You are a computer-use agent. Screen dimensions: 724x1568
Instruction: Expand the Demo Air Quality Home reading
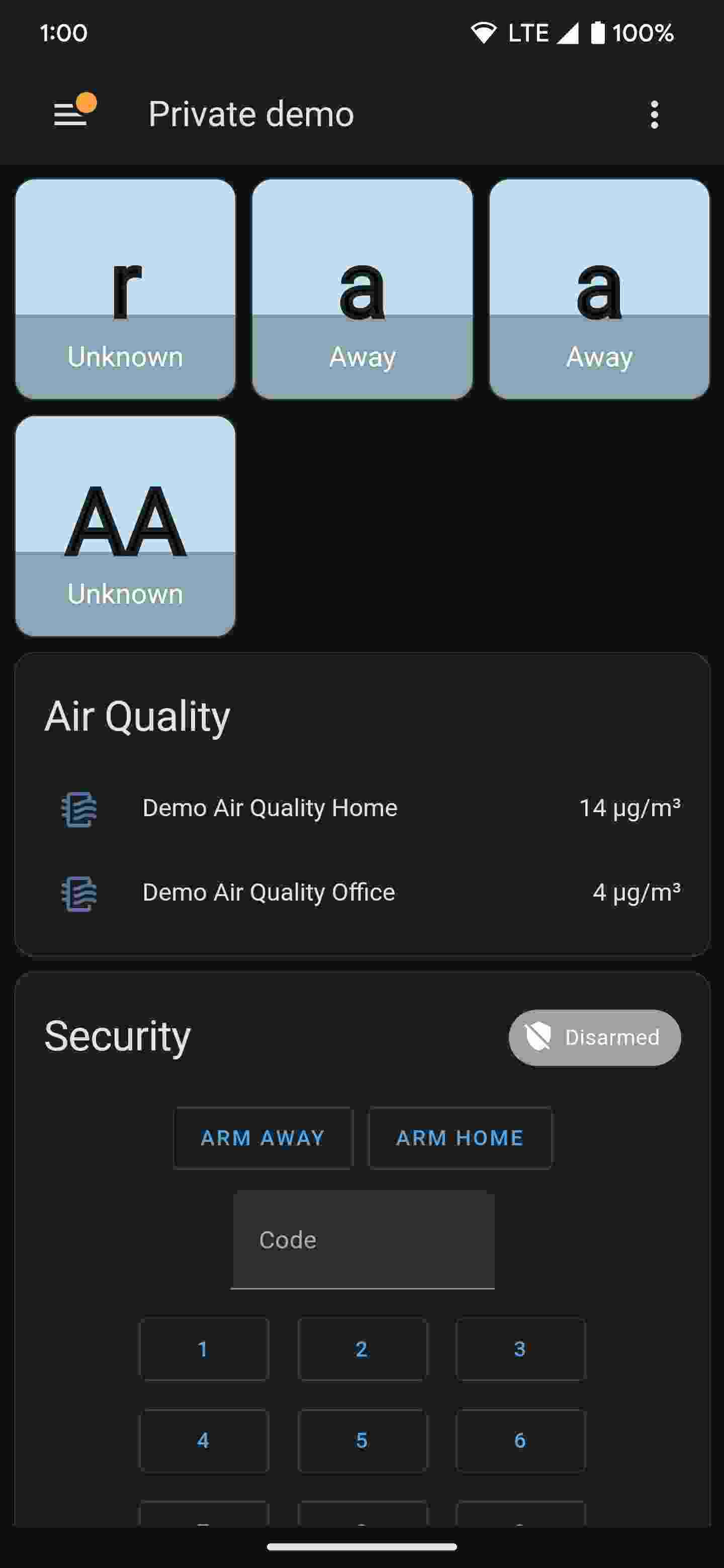click(361, 808)
